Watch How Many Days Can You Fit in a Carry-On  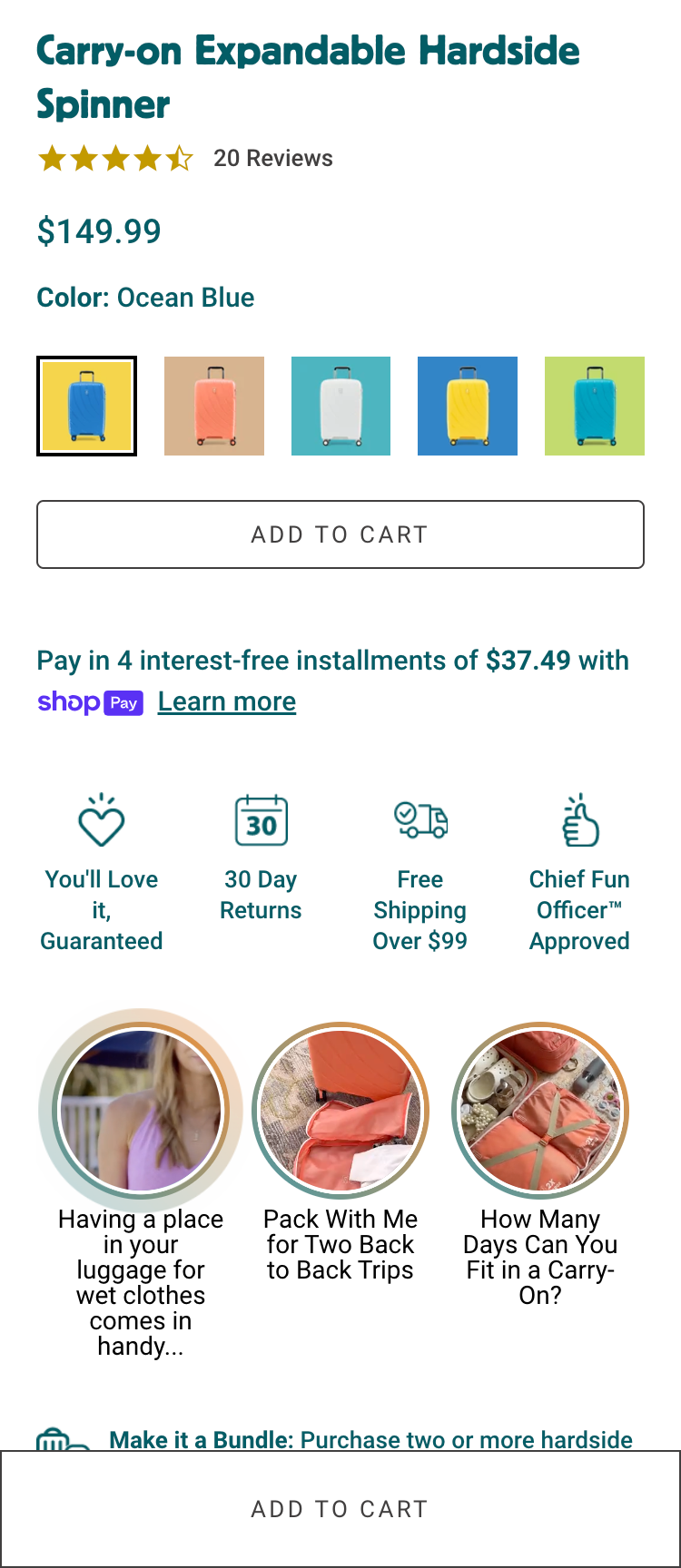pyautogui.click(x=540, y=1110)
